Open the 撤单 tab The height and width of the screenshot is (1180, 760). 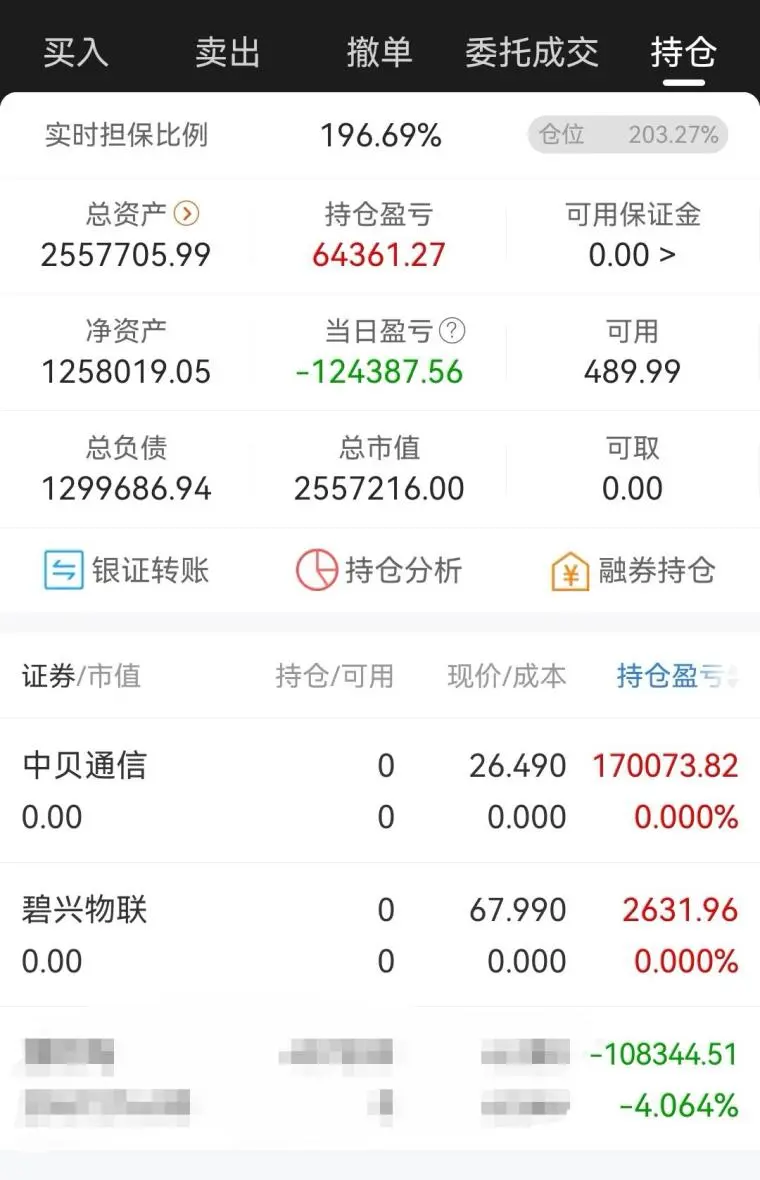click(x=379, y=52)
